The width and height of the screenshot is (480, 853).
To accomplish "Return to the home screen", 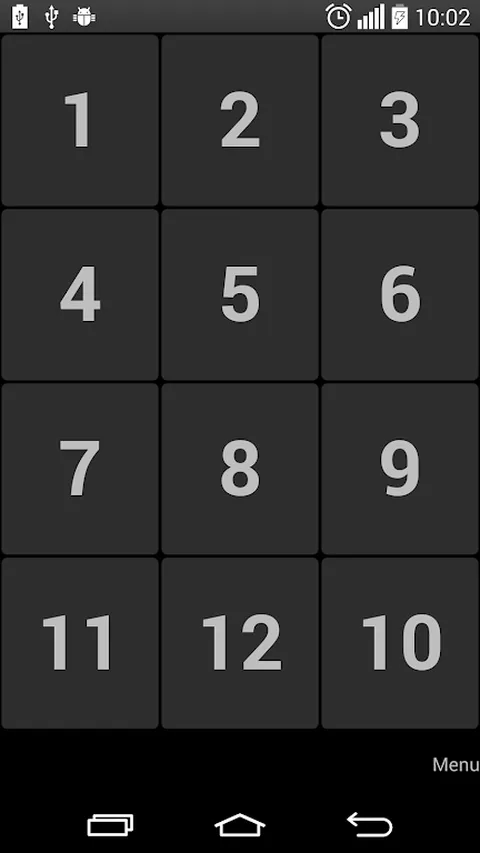I will point(240,825).
